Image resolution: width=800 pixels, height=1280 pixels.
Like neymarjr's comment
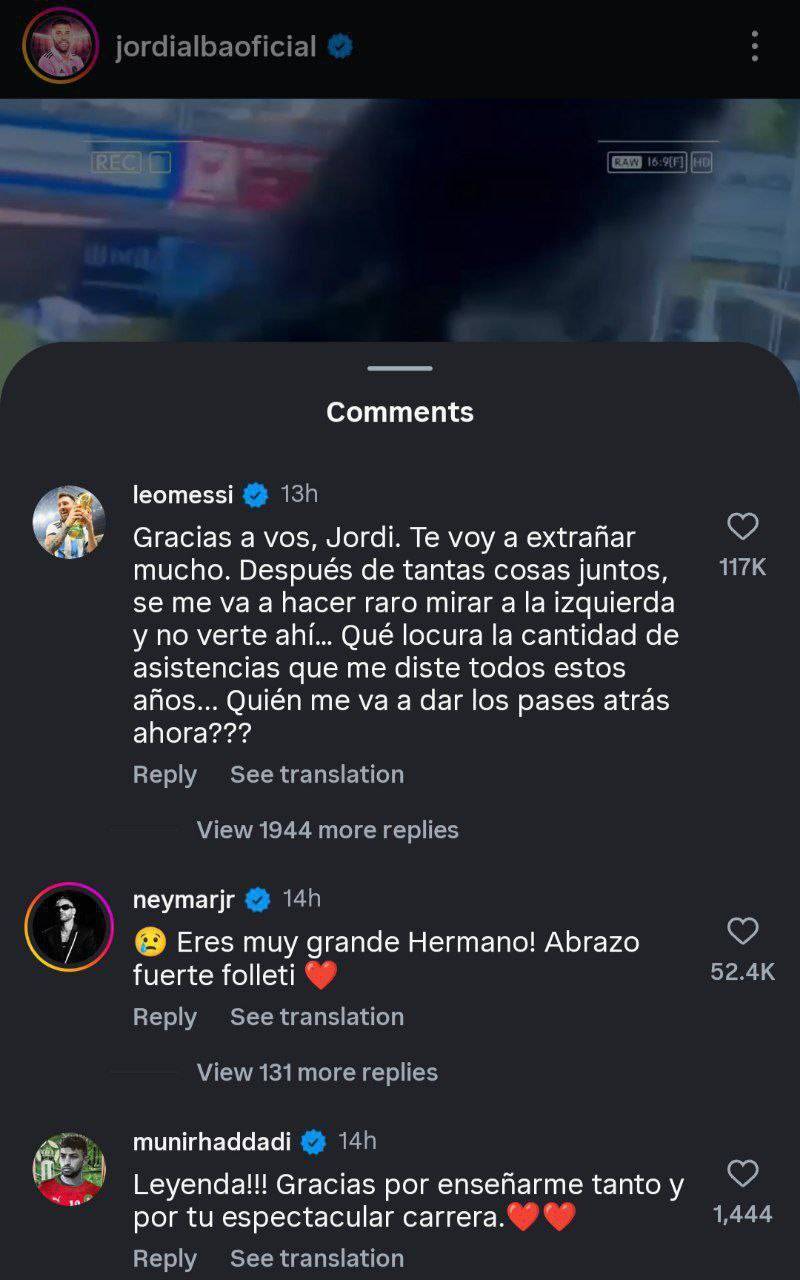tap(742, 933)
